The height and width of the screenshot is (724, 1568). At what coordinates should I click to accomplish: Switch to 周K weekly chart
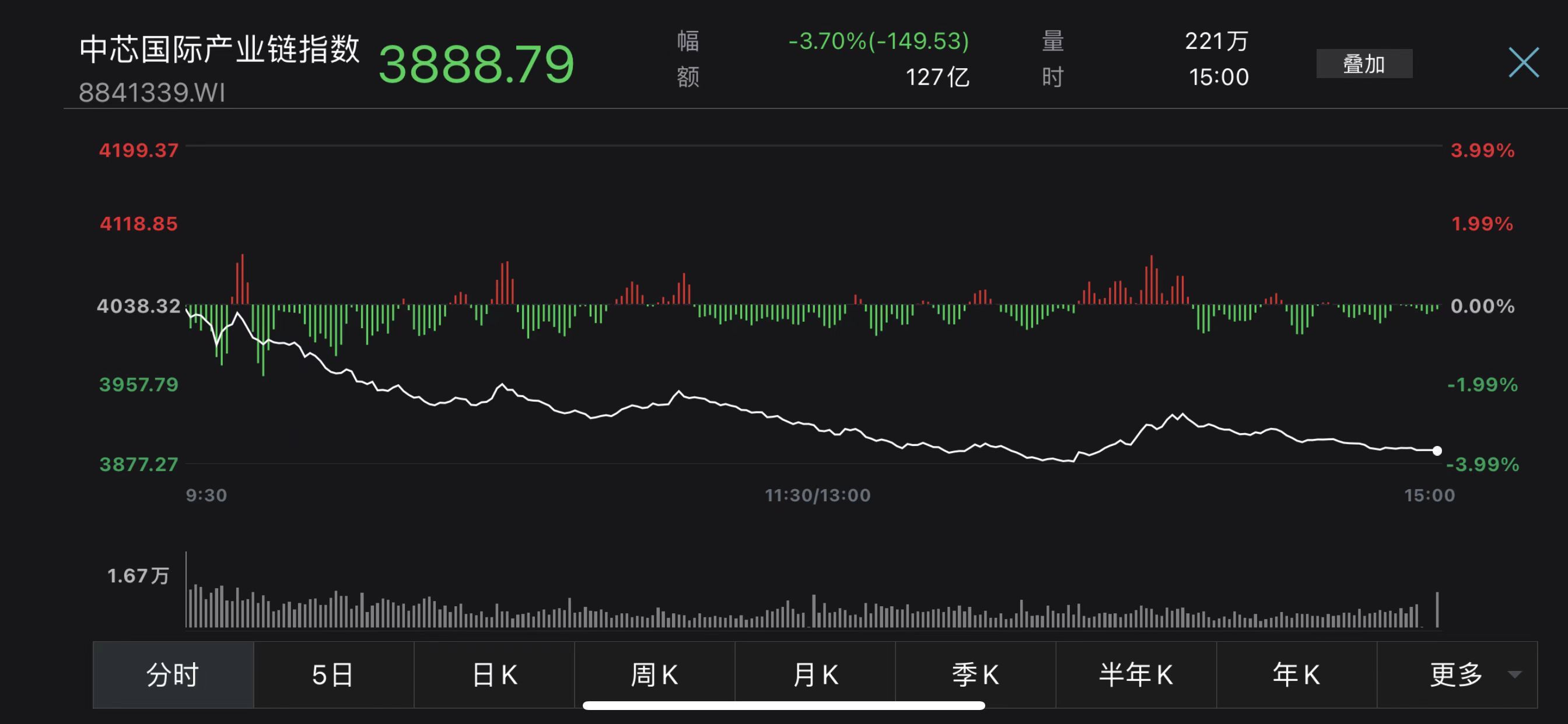pos(654,674)
